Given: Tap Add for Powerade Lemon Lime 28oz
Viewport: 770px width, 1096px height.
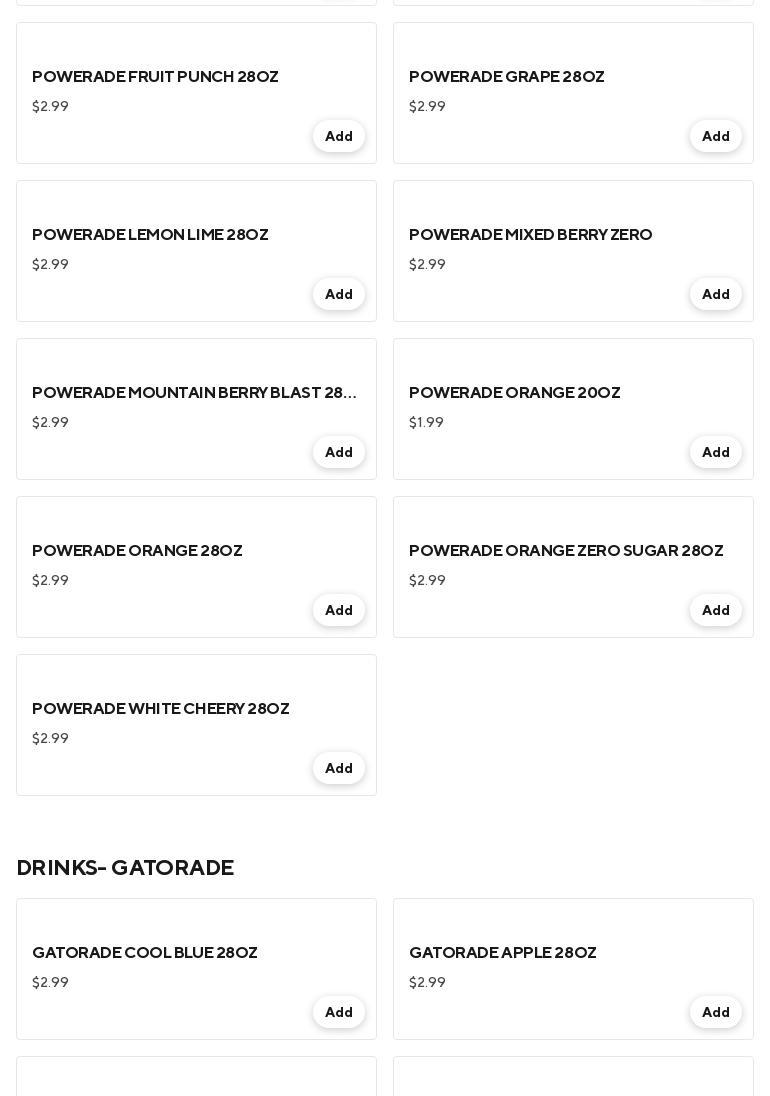Looking at the screenshot, I should pyautogui.click(x=338, y=294).
